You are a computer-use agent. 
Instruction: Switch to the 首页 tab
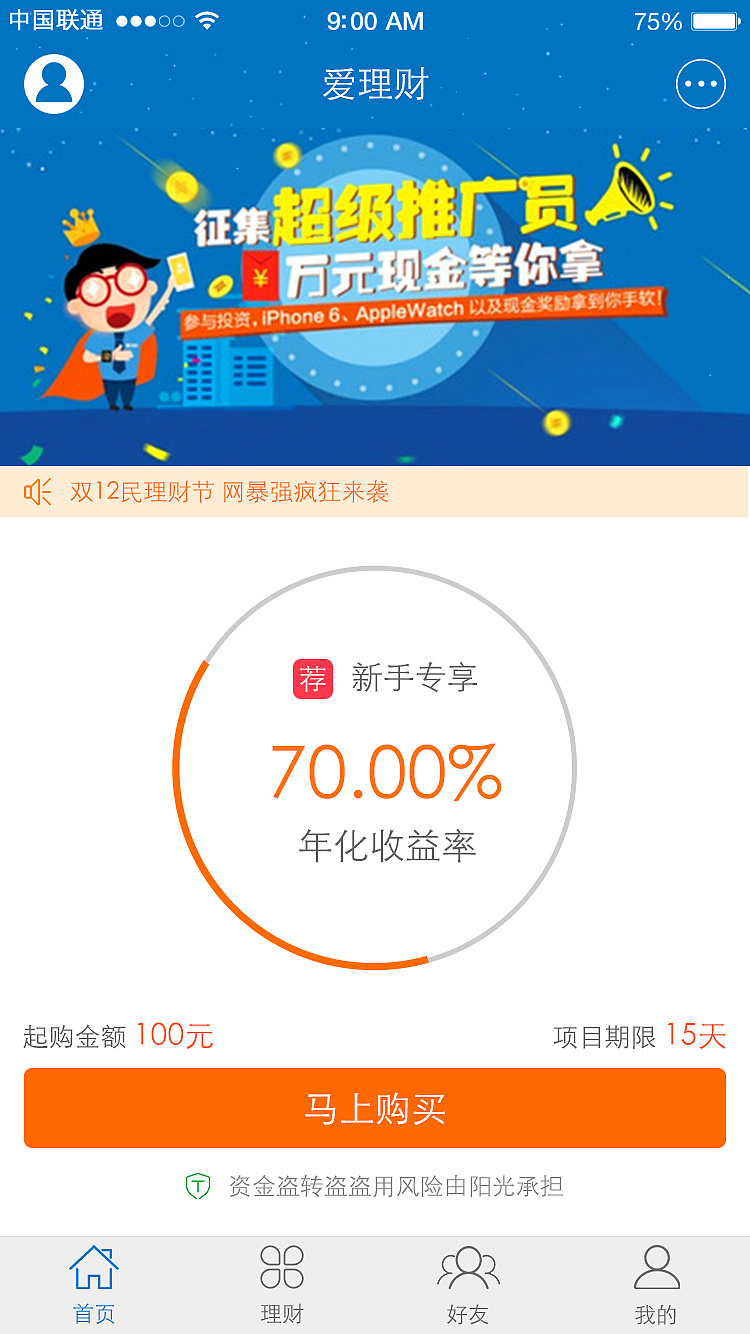pyautogui.click(x=94, y=1284)
